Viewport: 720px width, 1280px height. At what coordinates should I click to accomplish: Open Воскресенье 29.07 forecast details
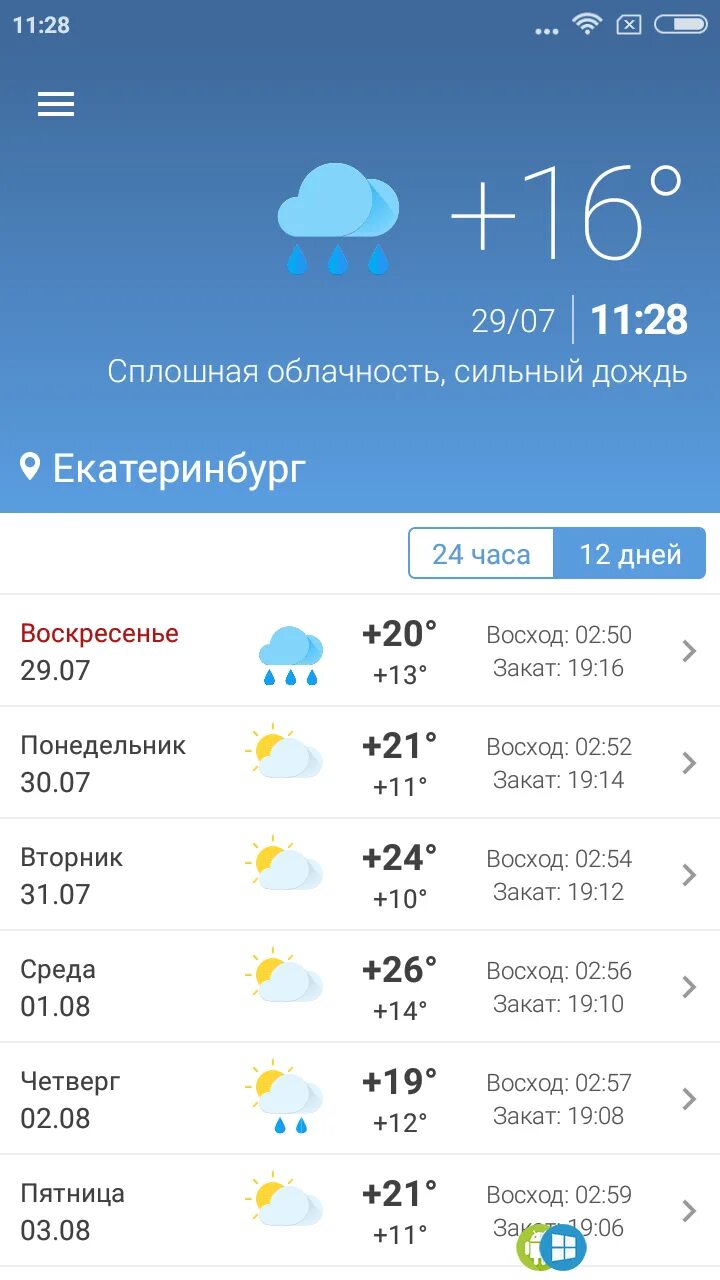click(360, 651)
